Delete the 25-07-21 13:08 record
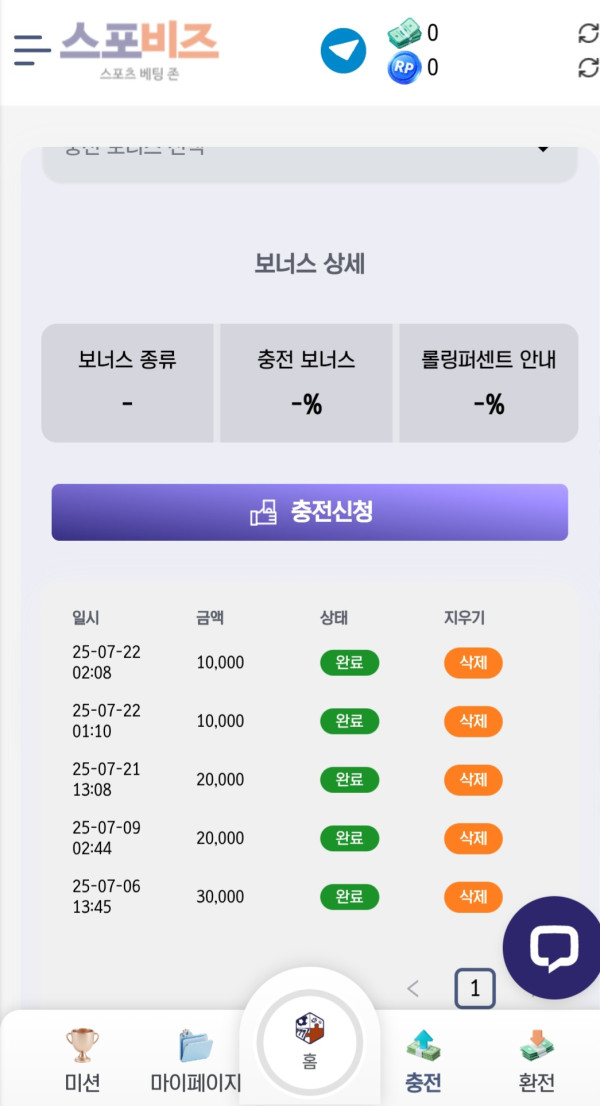This screenshot has height=1106, width=600. [x=473, y=780]
